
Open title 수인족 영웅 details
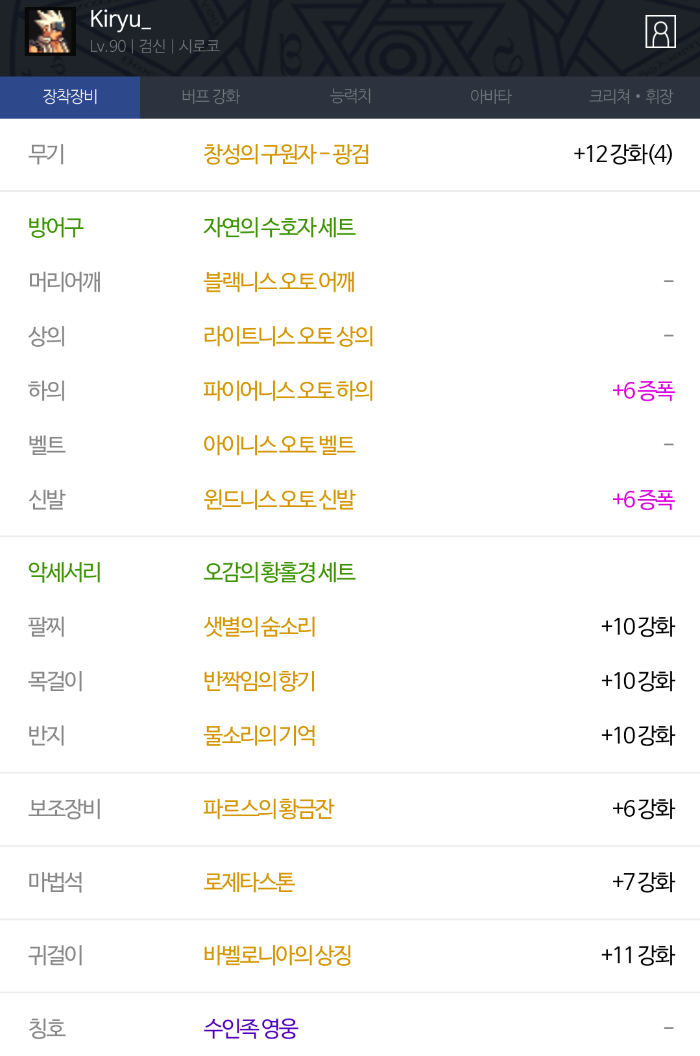pos(250,1027)
